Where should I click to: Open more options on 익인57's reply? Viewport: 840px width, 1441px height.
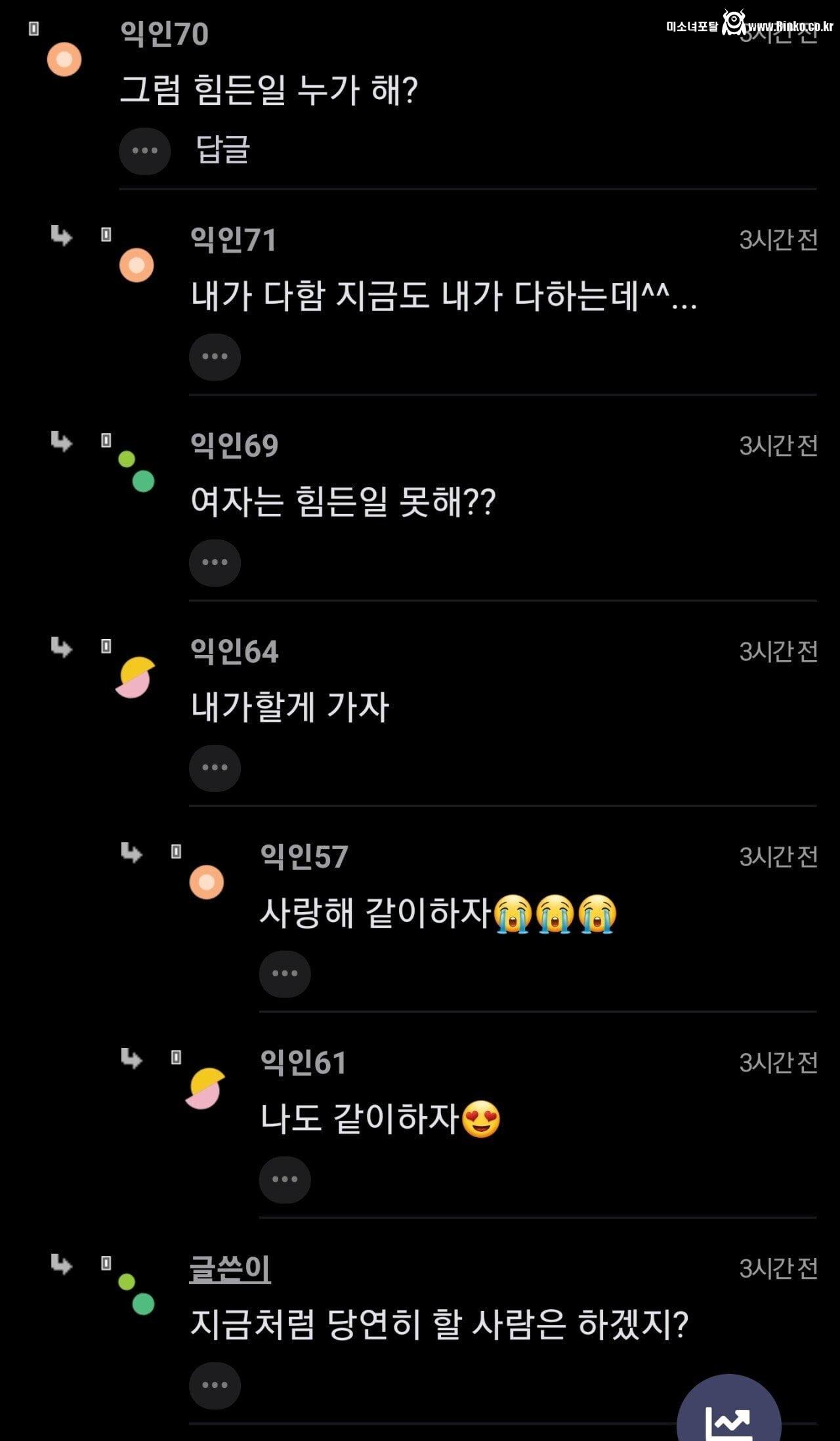tap(285, 974)
